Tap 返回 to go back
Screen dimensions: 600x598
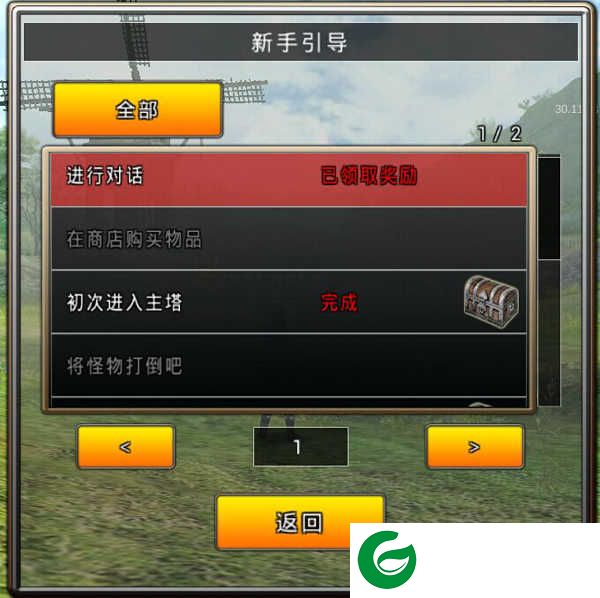coord(299,522)
